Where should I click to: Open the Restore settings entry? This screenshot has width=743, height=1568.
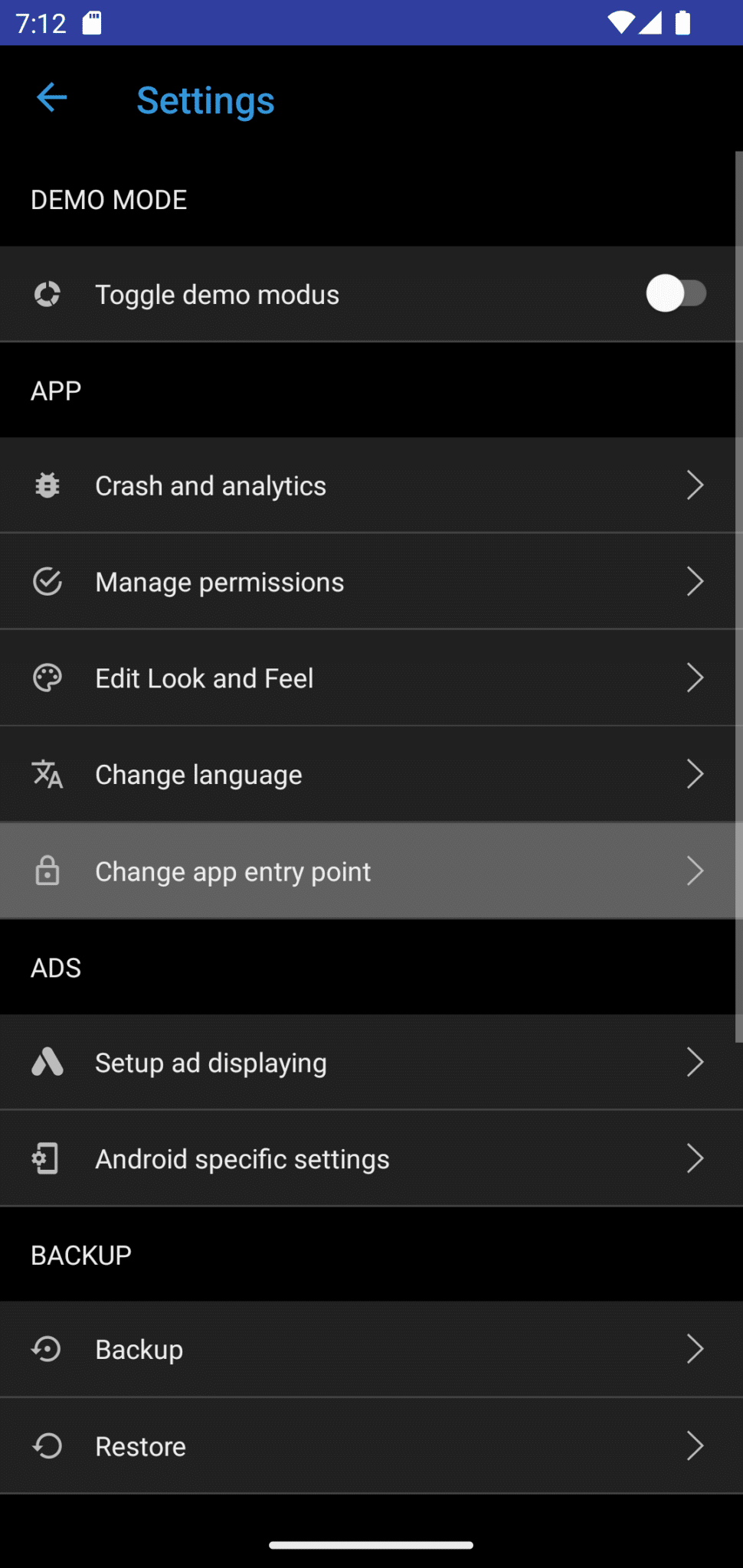[x=371, y=1447]
